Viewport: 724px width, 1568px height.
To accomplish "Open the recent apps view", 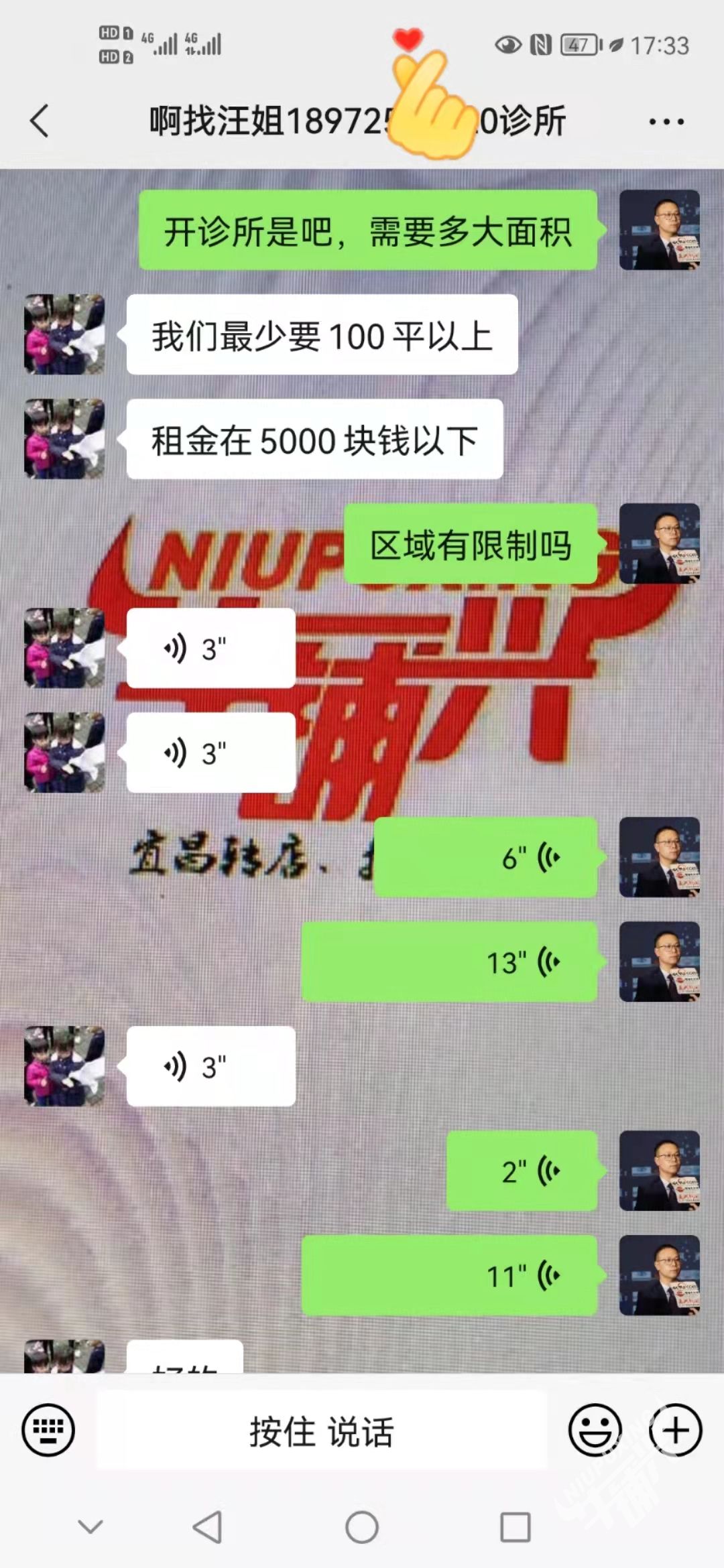I will (516, 1528).
